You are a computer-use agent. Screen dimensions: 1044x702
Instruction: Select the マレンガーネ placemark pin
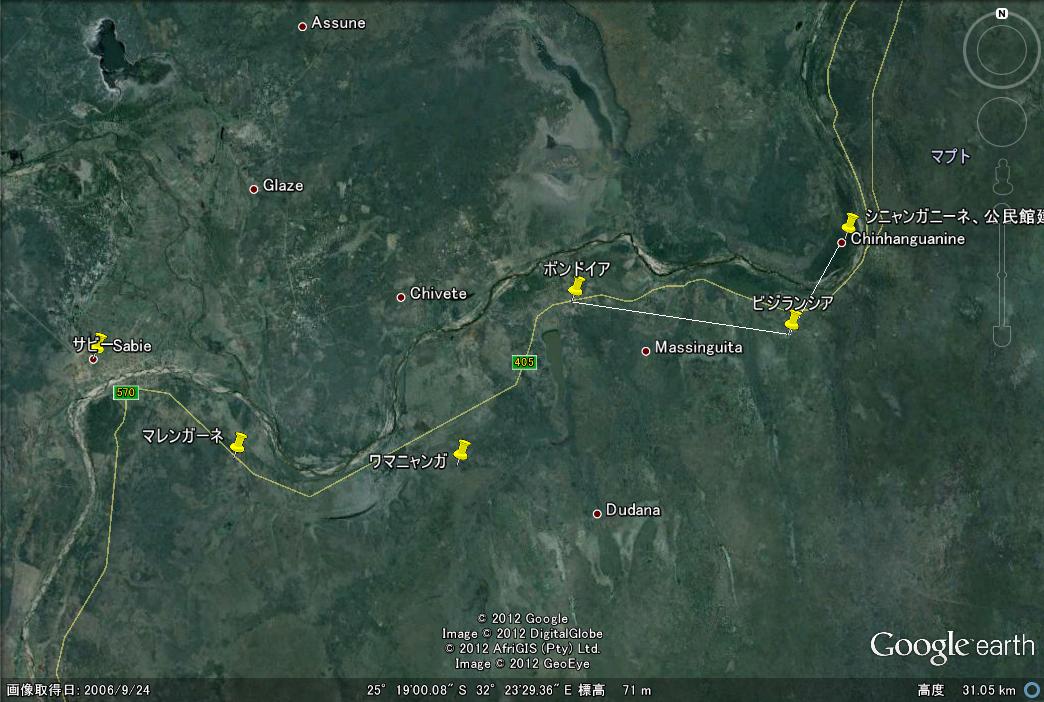pos(238,442)
